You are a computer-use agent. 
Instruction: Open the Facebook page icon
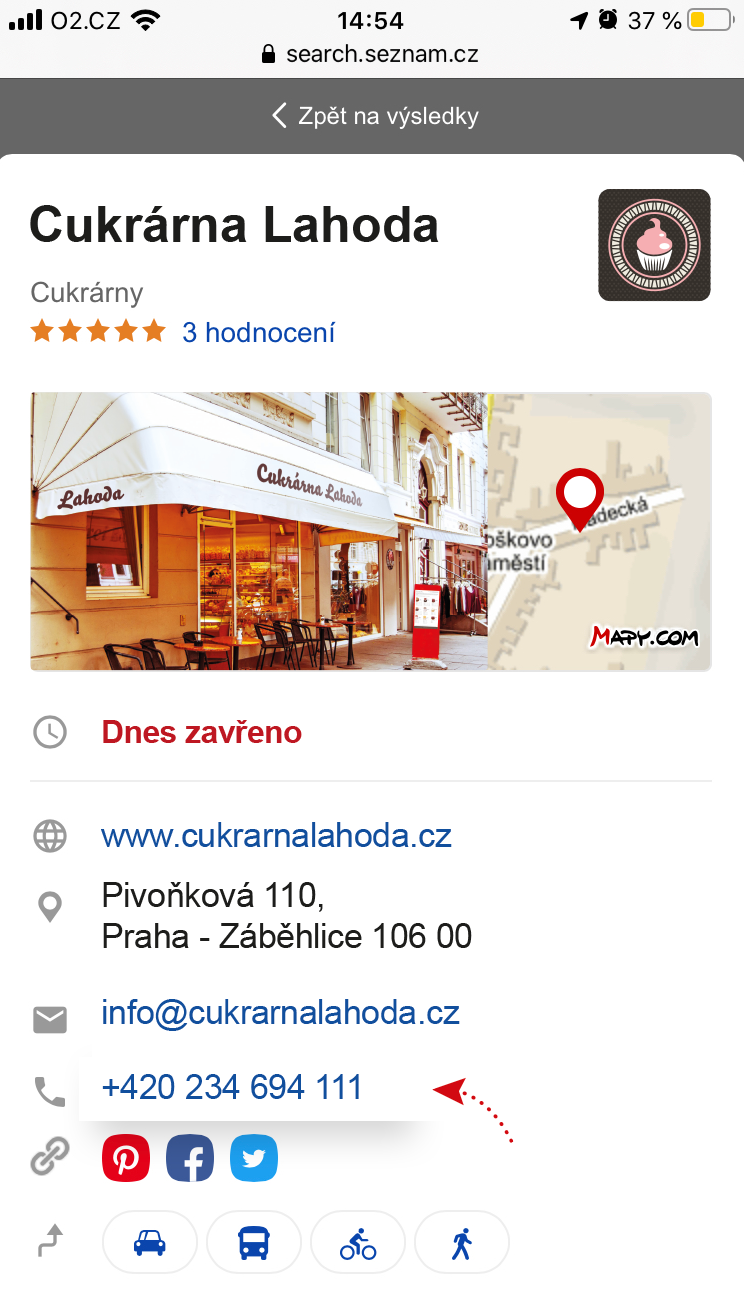[x=190, y=1159]
